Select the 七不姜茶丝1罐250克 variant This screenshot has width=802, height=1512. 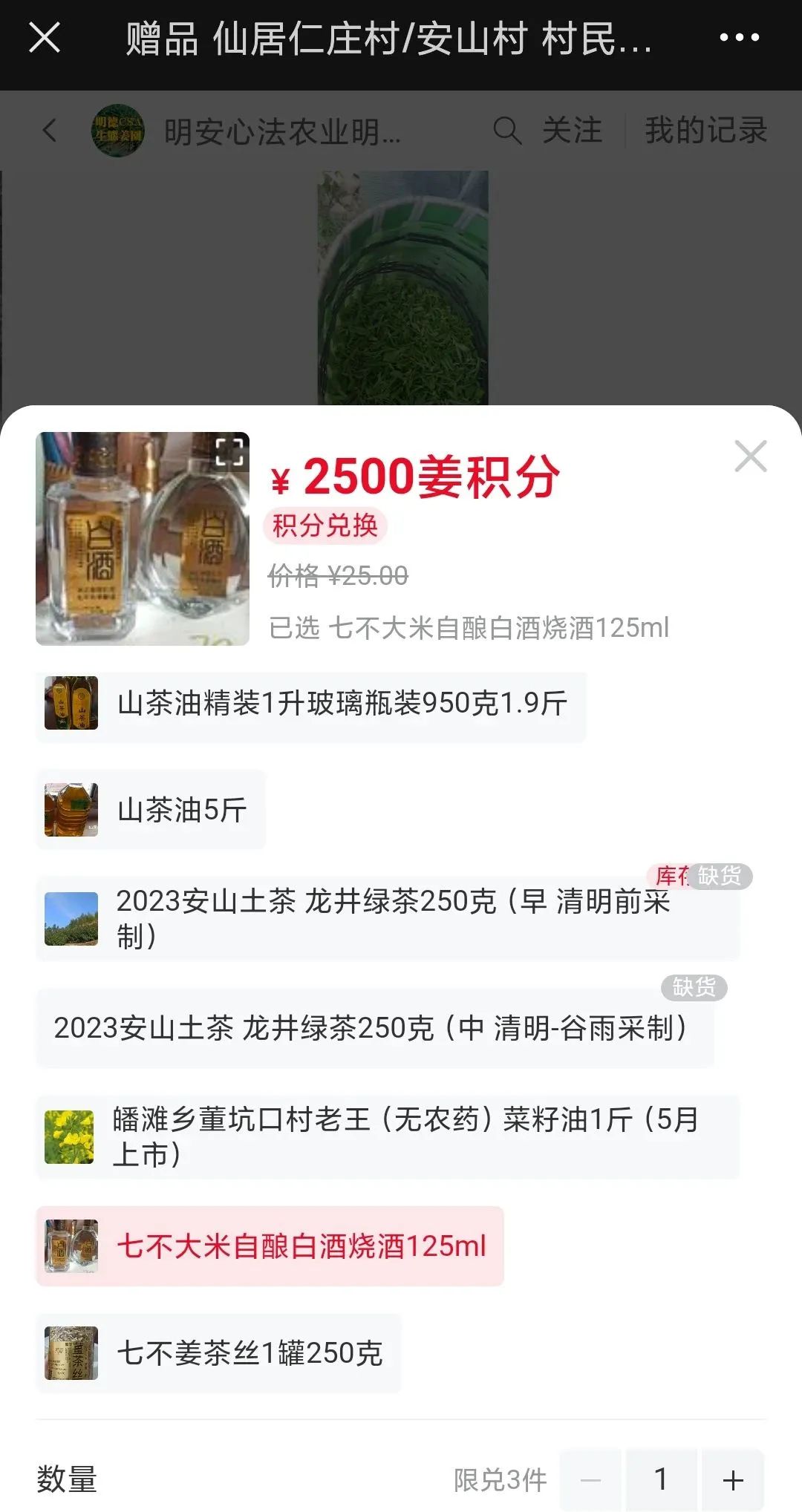(x=223, y=1353)
